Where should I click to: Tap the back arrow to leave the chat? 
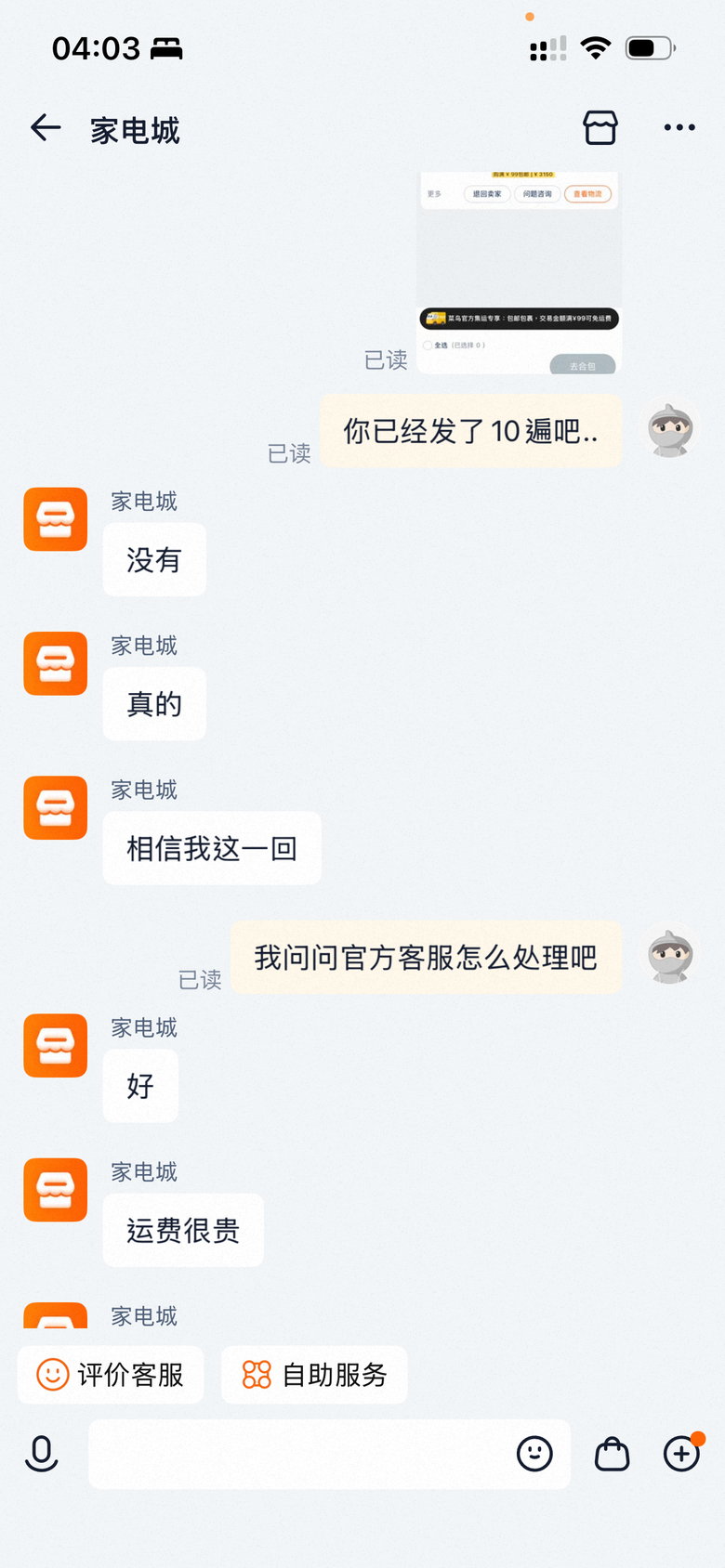(x=45, y=128)
